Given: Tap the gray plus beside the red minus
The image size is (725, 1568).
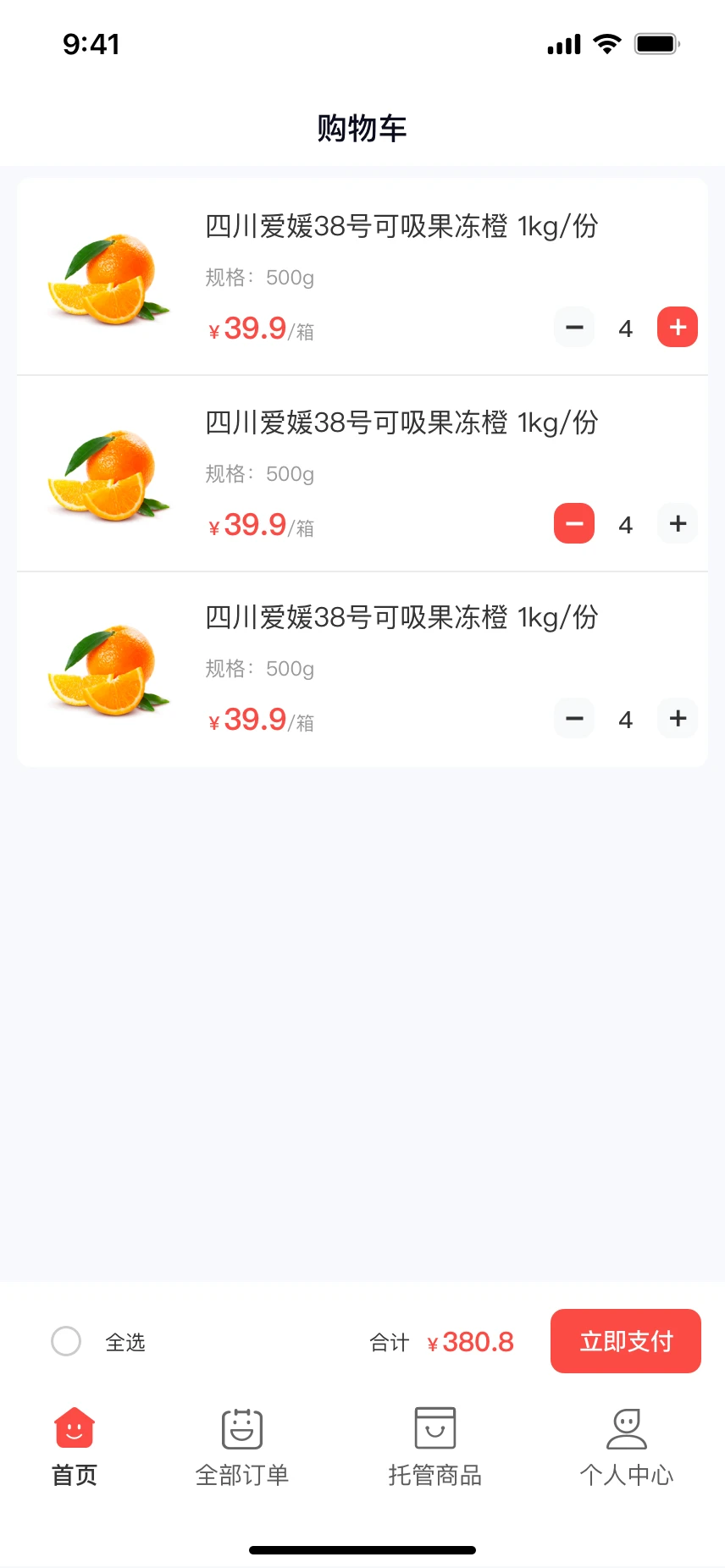Looking at the screenshot, I should click(678, 524).
